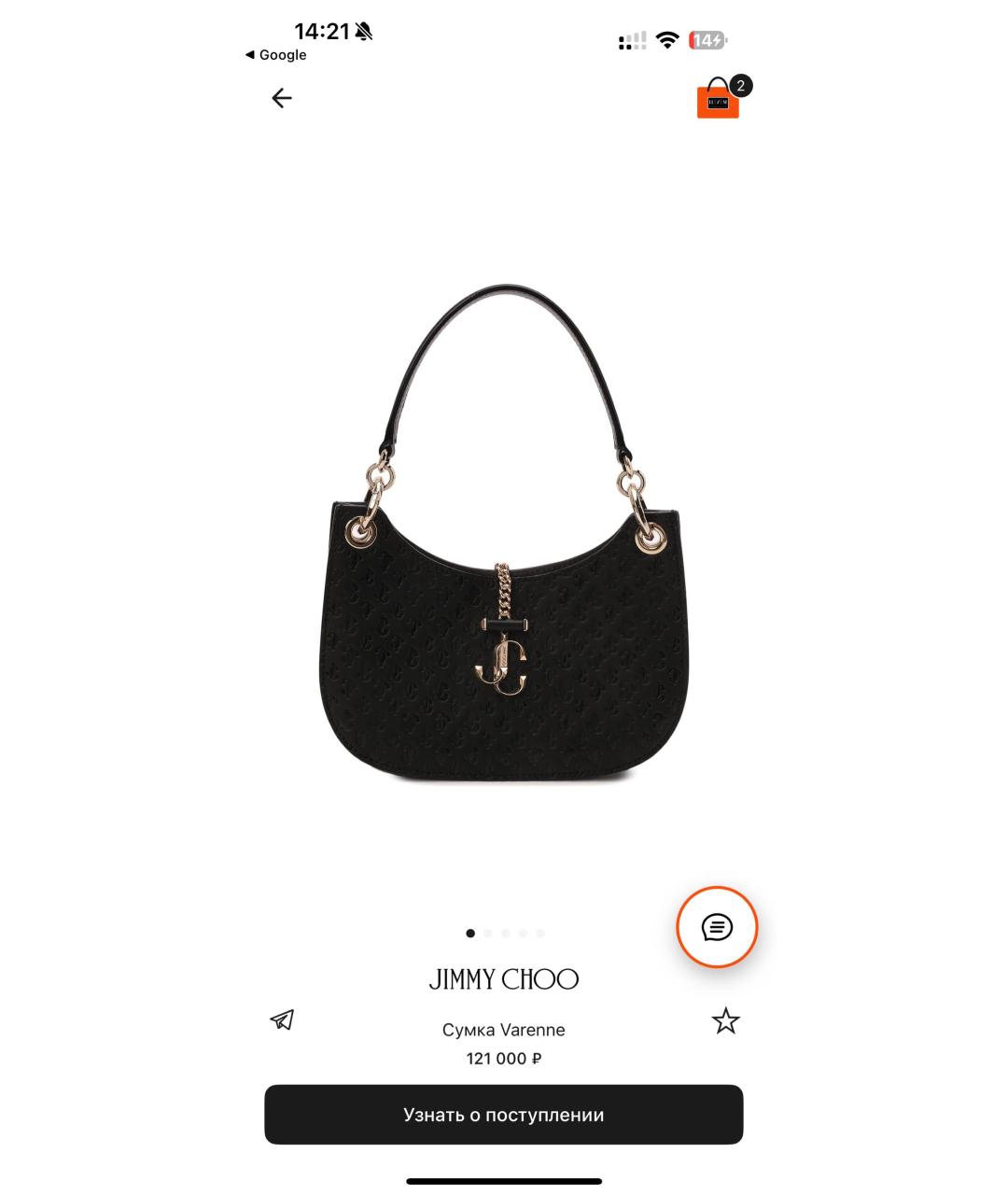Screen dimensions: 1008x1195
Task: Add Сумка Varenne to favorites star
Action: click(725, 1020)
